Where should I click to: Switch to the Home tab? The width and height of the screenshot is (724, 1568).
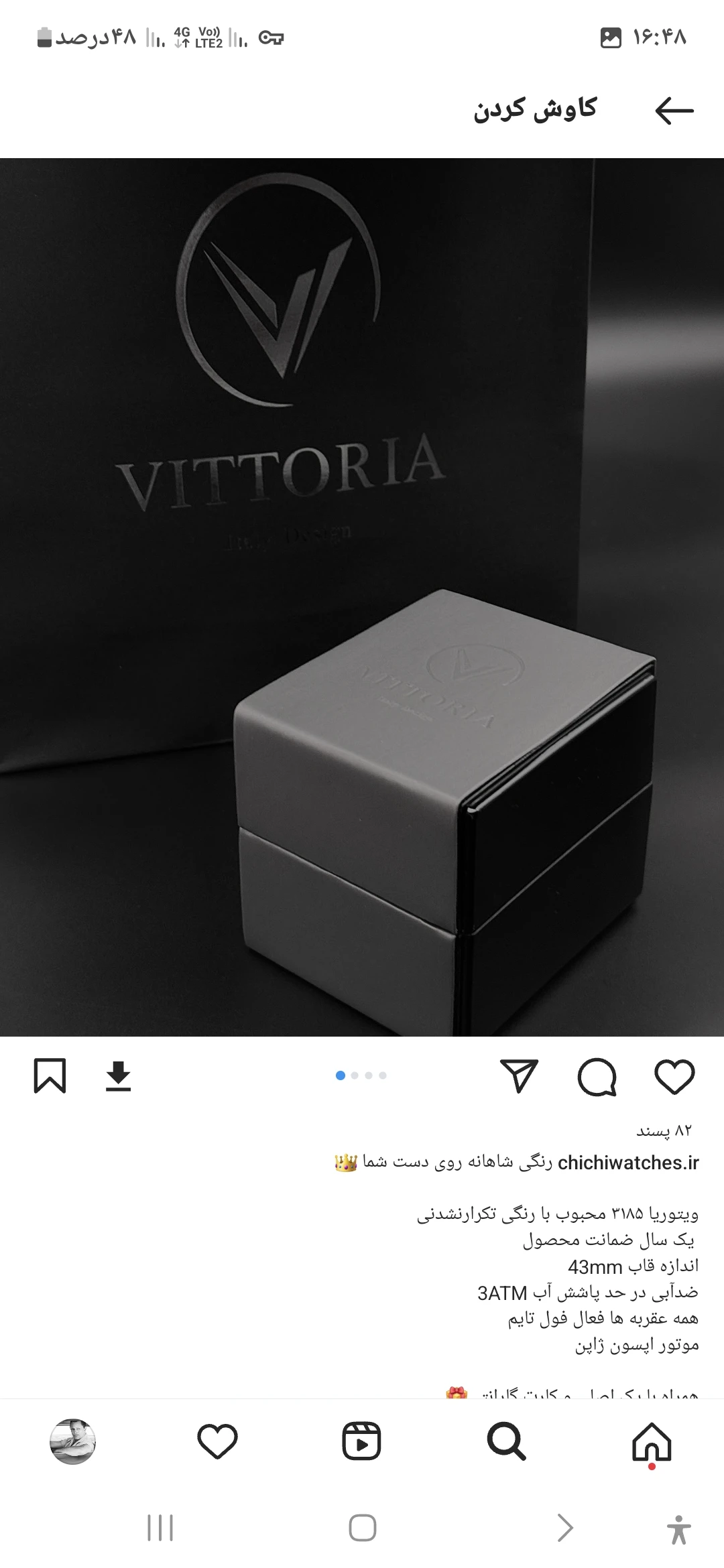point(652,1442)
